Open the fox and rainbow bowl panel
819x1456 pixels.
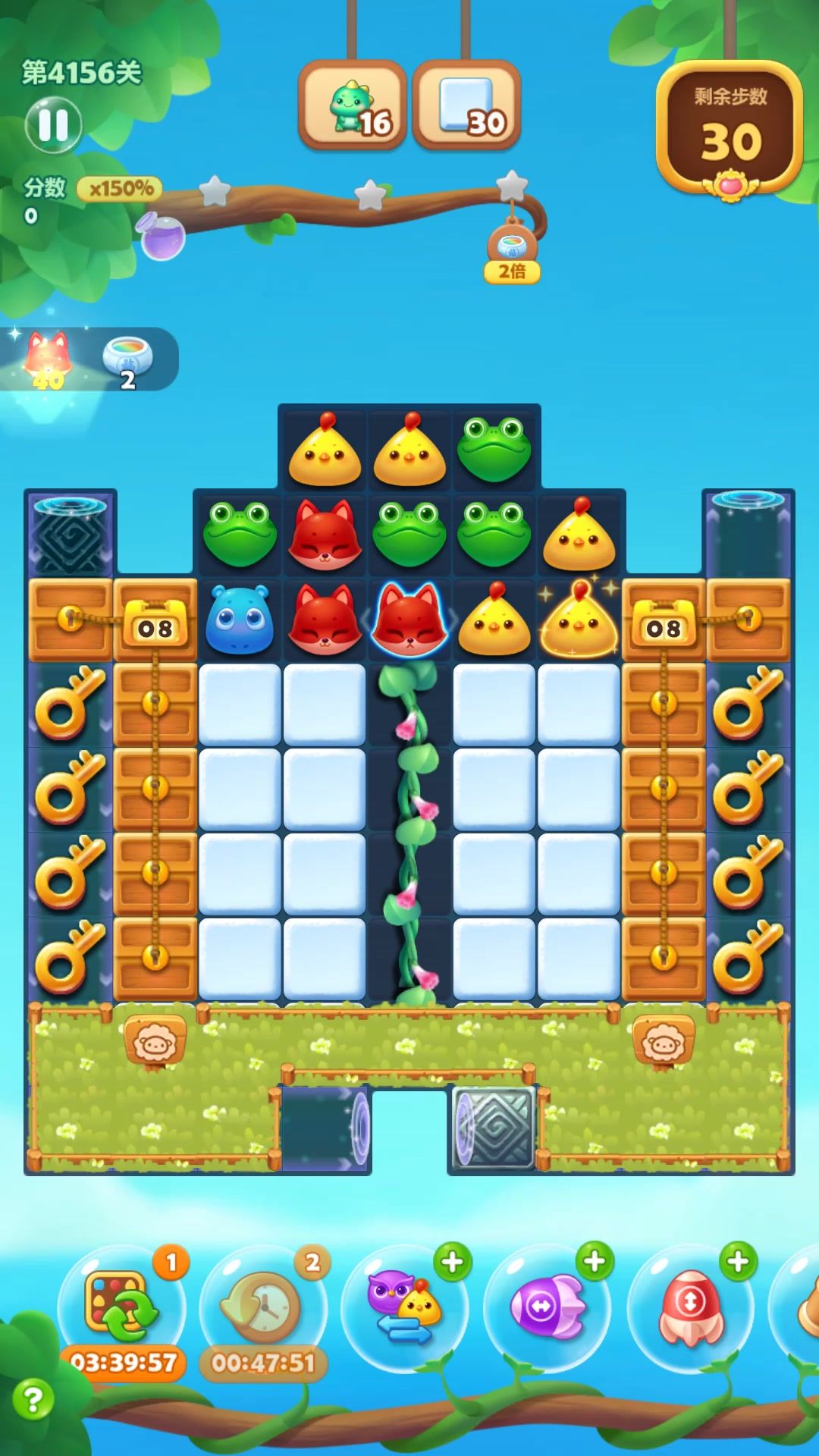point(87,359)
